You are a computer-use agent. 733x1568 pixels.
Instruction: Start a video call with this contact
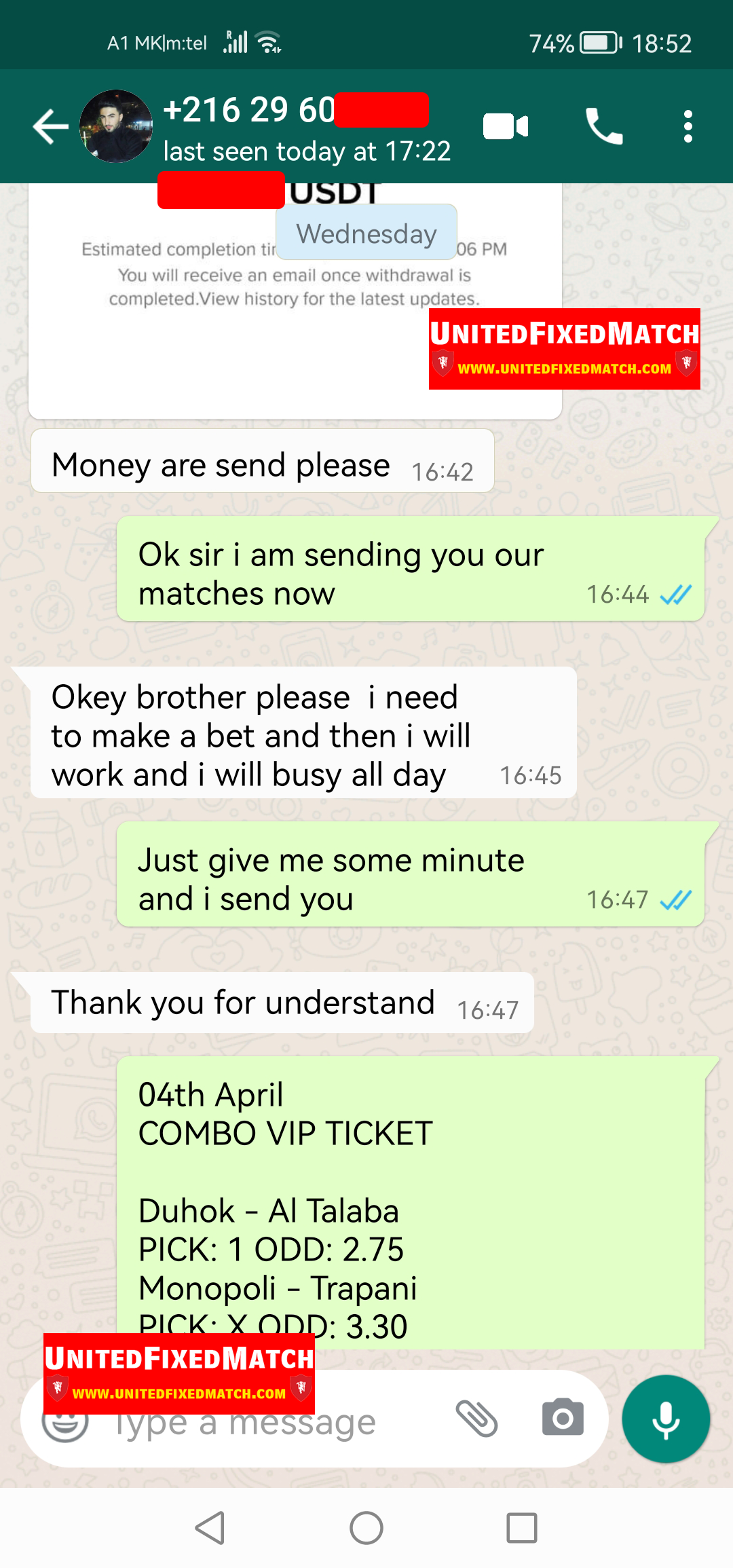click(506, 126)
